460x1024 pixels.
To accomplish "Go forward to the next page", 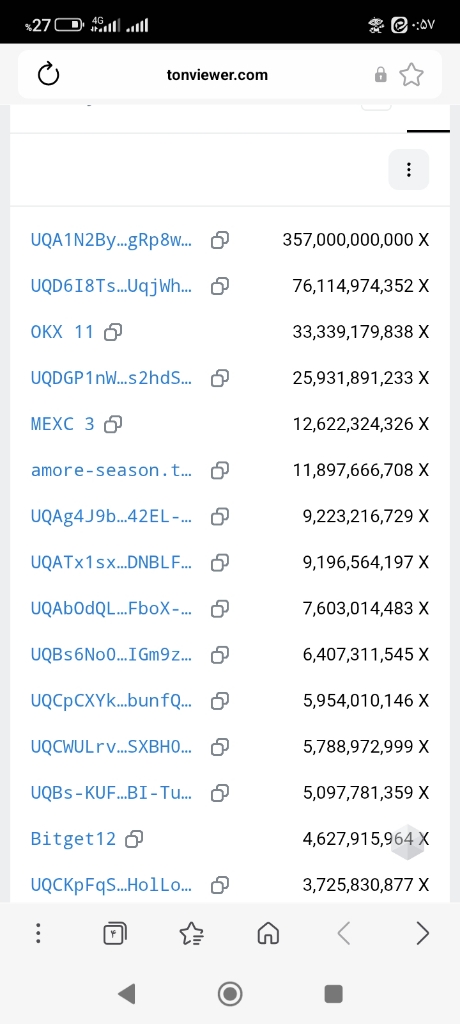I will [422, 933].
